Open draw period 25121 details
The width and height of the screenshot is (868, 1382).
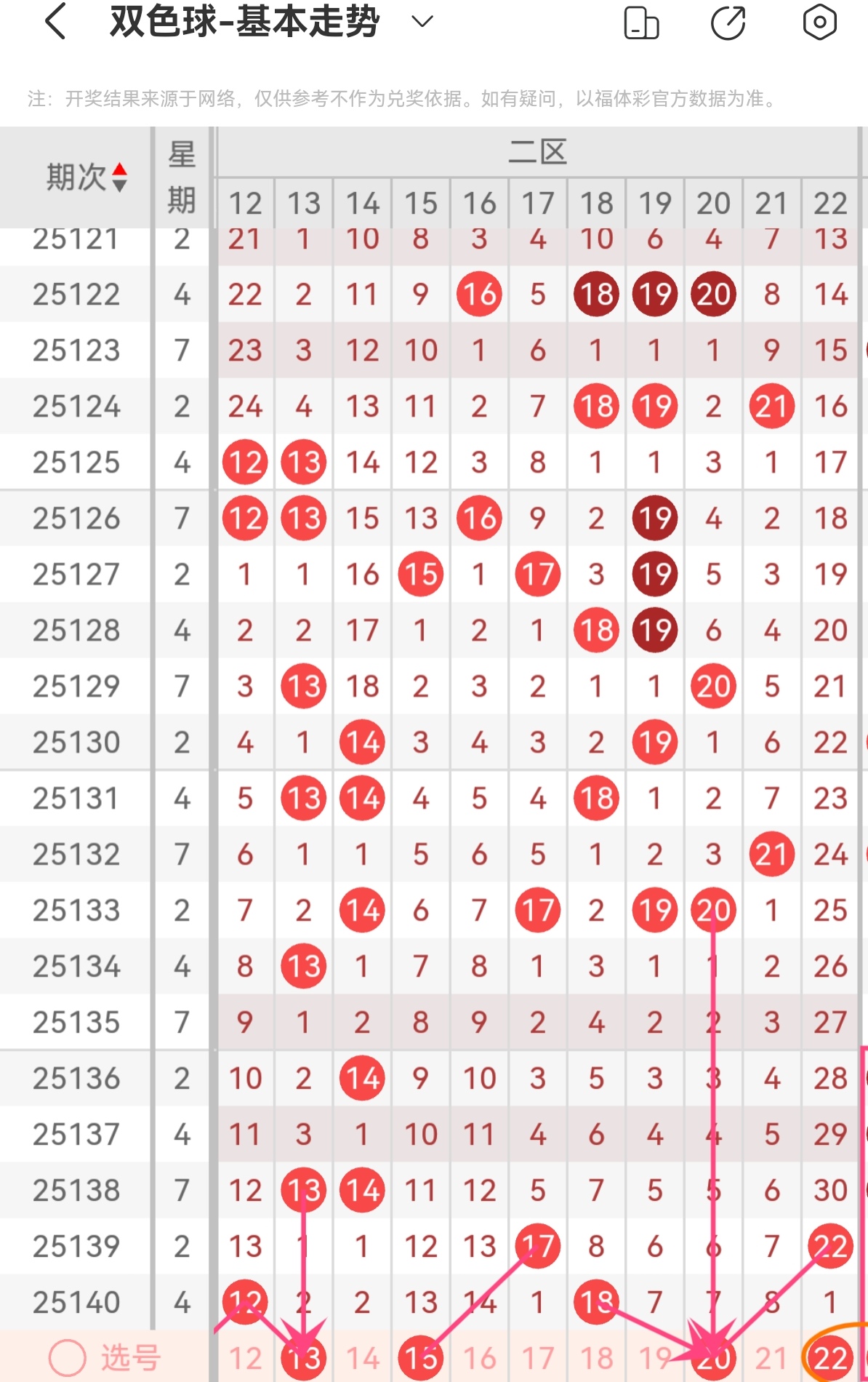76,239
